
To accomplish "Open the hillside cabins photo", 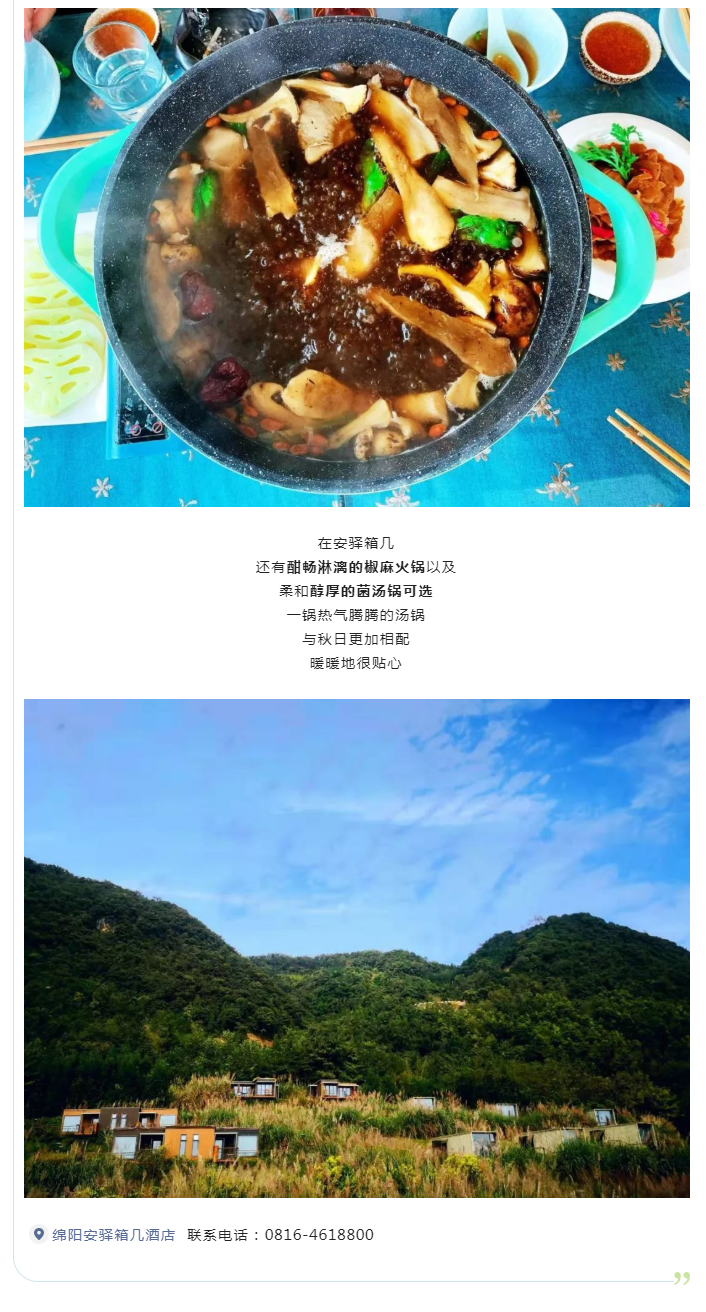I will (x=356, y=947).
